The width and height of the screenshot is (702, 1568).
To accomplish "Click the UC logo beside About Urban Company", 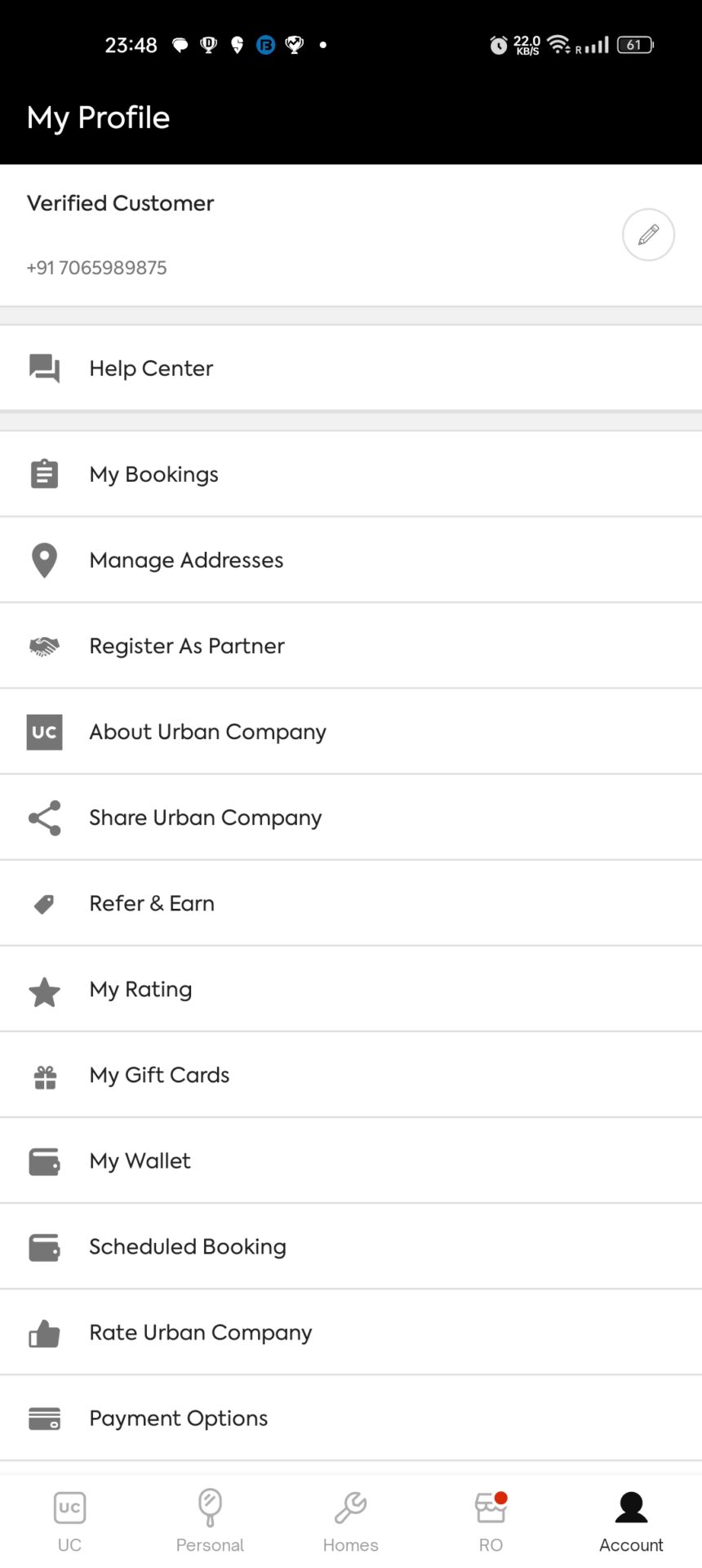I will click(x=44, y=732).
